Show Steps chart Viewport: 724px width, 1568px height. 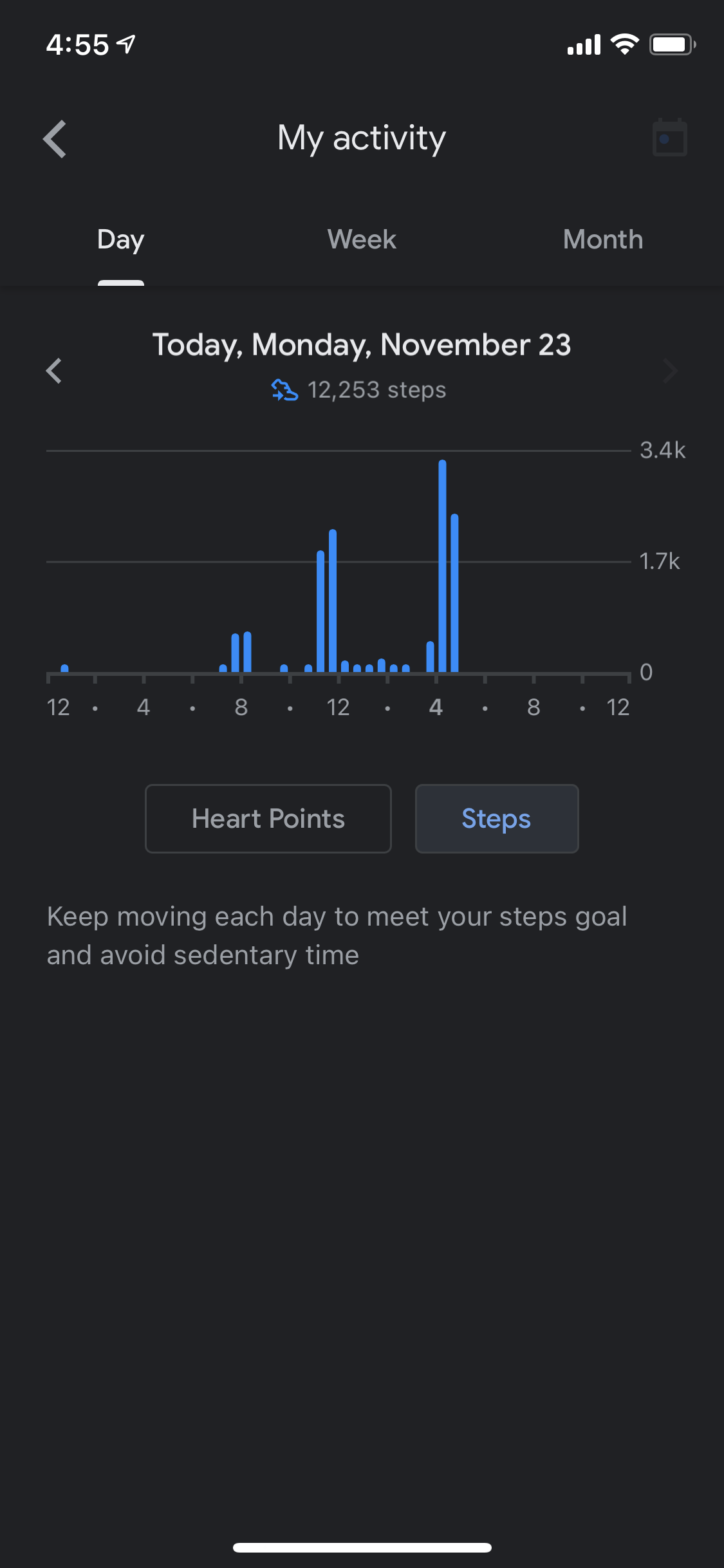496,819
